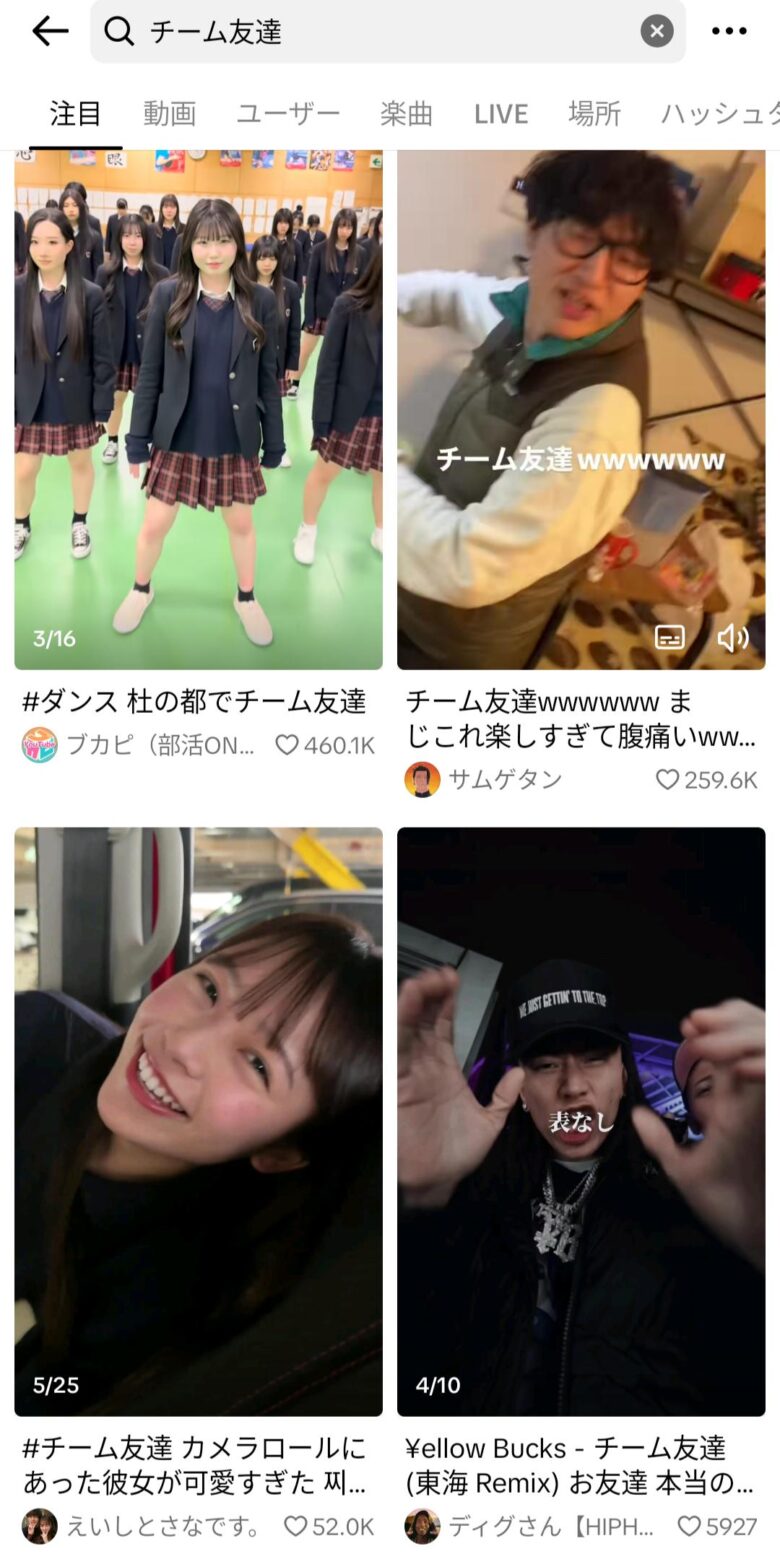780x1567 pixels.
Task: Go back with the arrow icon
Action: click(x=49, y=32)
